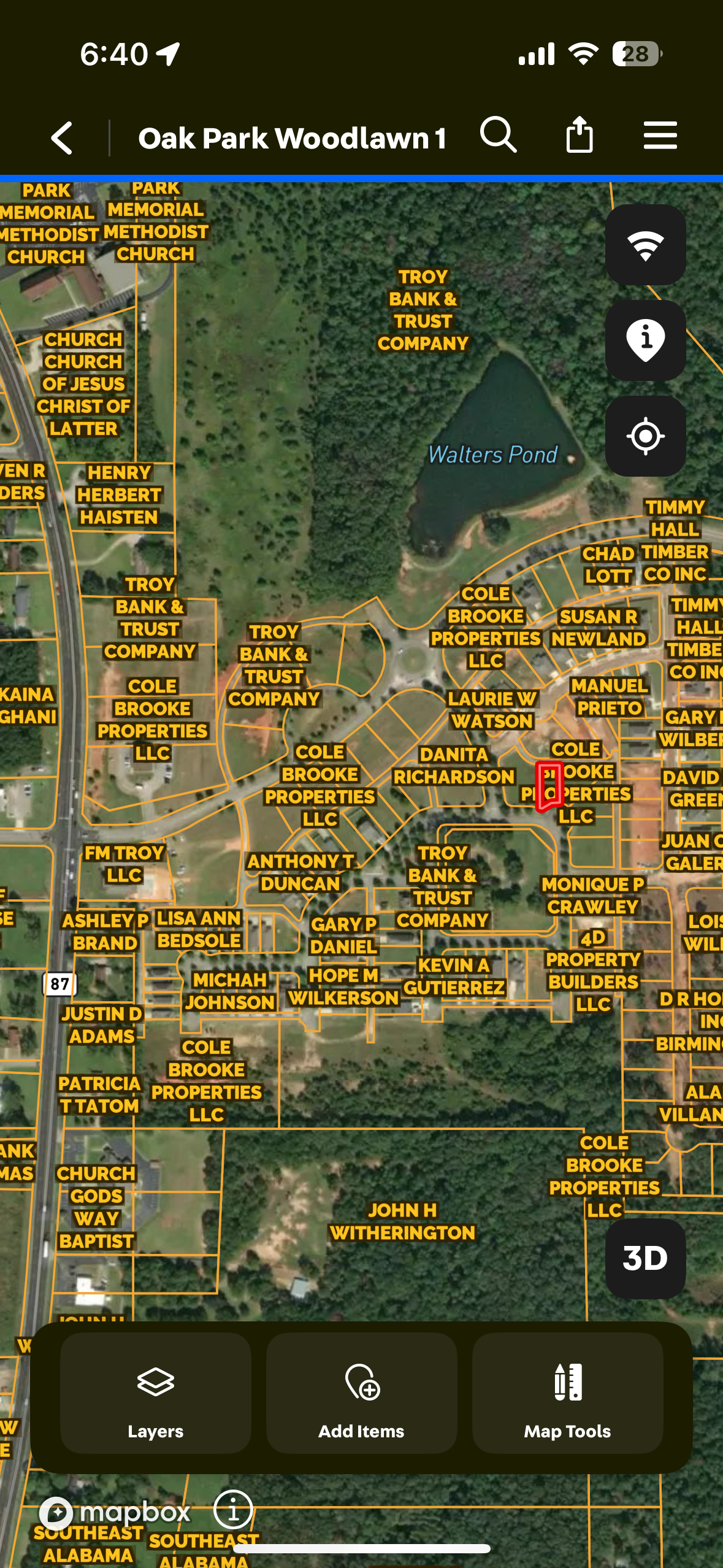Switch map to 3D view

pyautogui.click(x=645, y=1258)
